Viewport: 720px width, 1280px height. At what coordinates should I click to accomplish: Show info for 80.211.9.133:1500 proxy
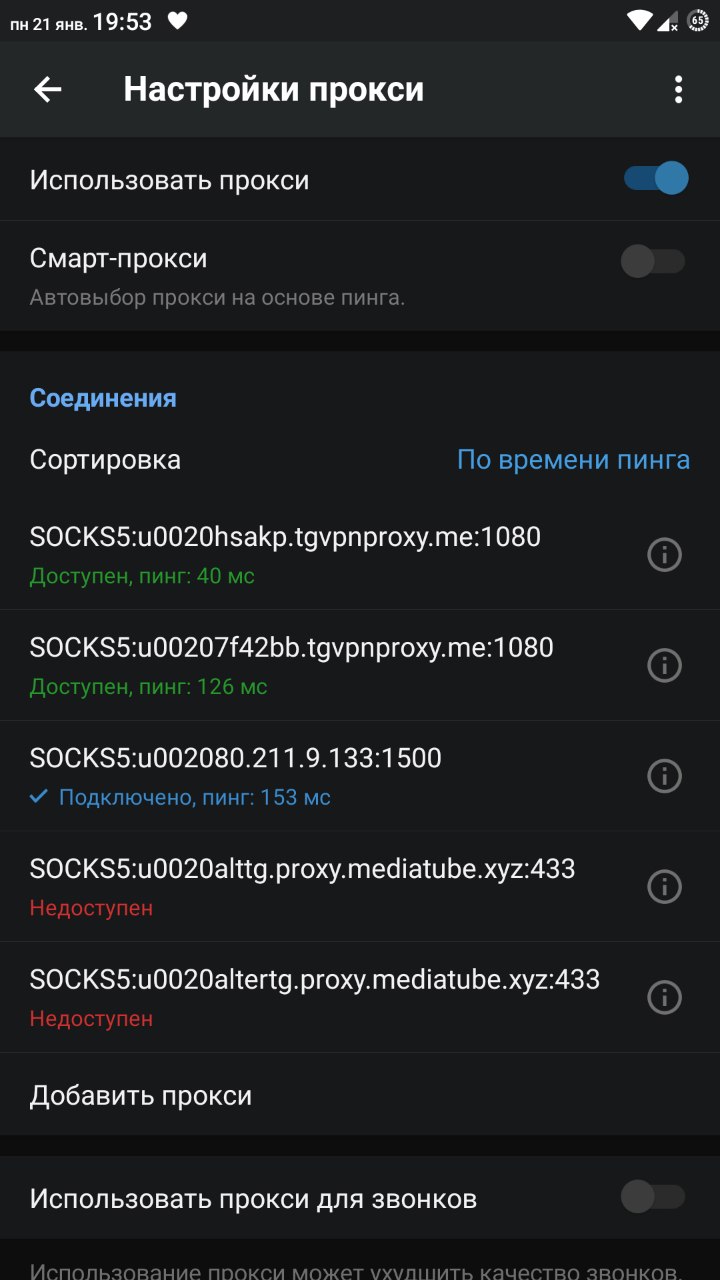[x=665, y=776]
